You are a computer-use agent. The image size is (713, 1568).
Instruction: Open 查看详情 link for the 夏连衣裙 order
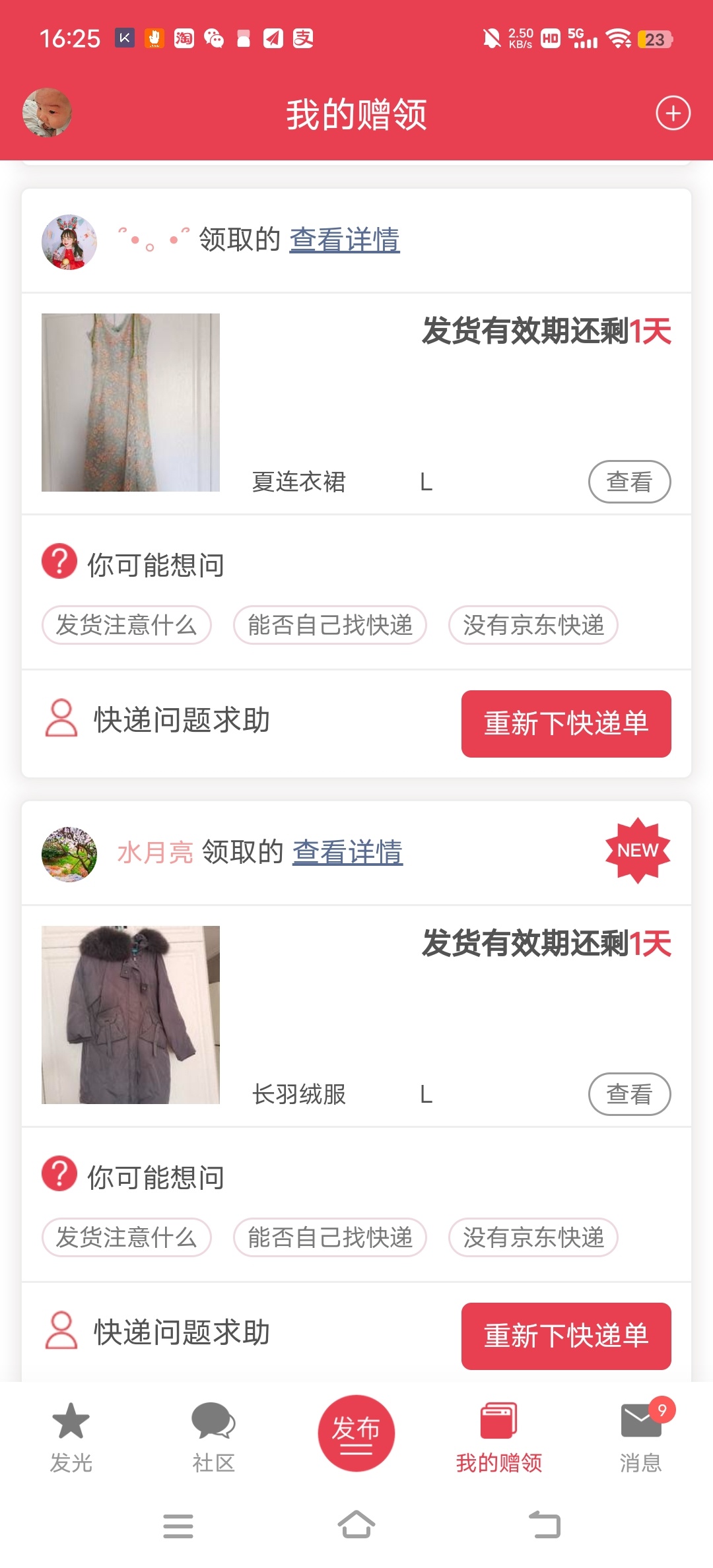click(x=345, y=240)
